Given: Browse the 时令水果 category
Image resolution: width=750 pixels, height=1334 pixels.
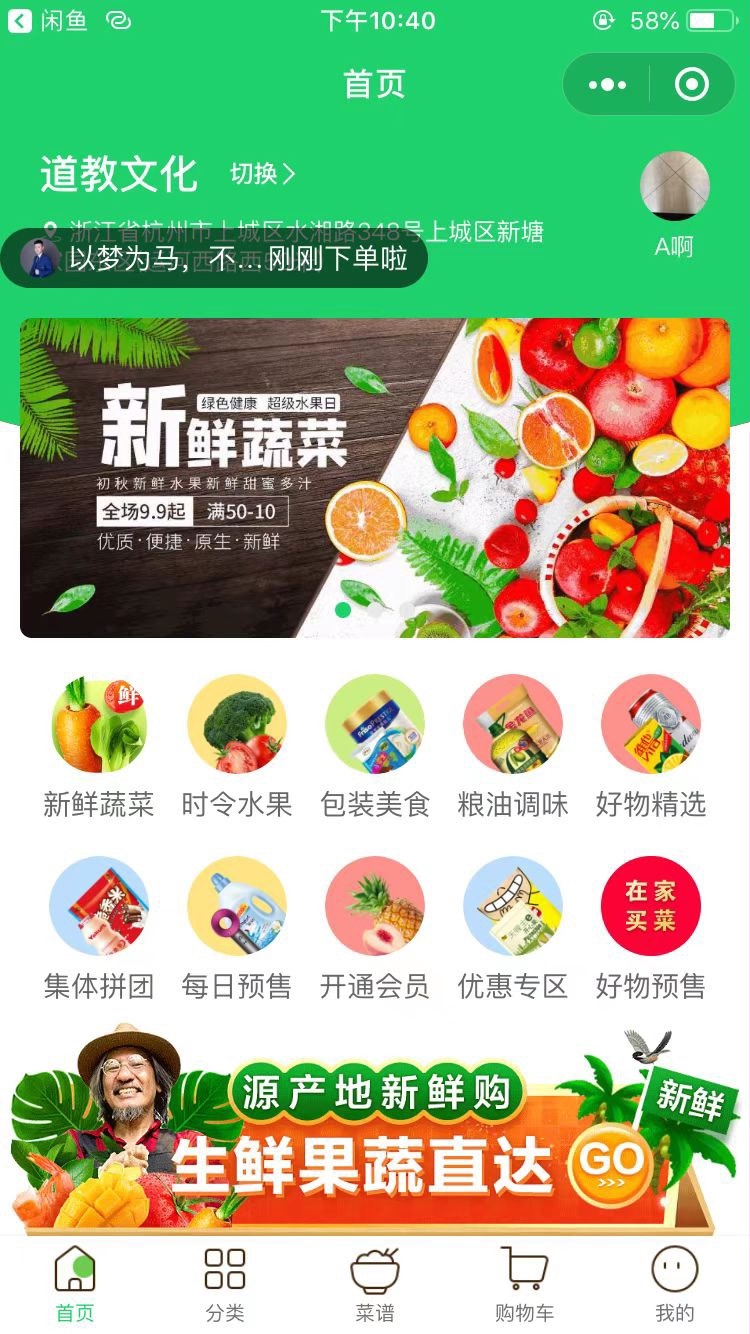Looking at the screenshot, I should (x=237, y=745).
